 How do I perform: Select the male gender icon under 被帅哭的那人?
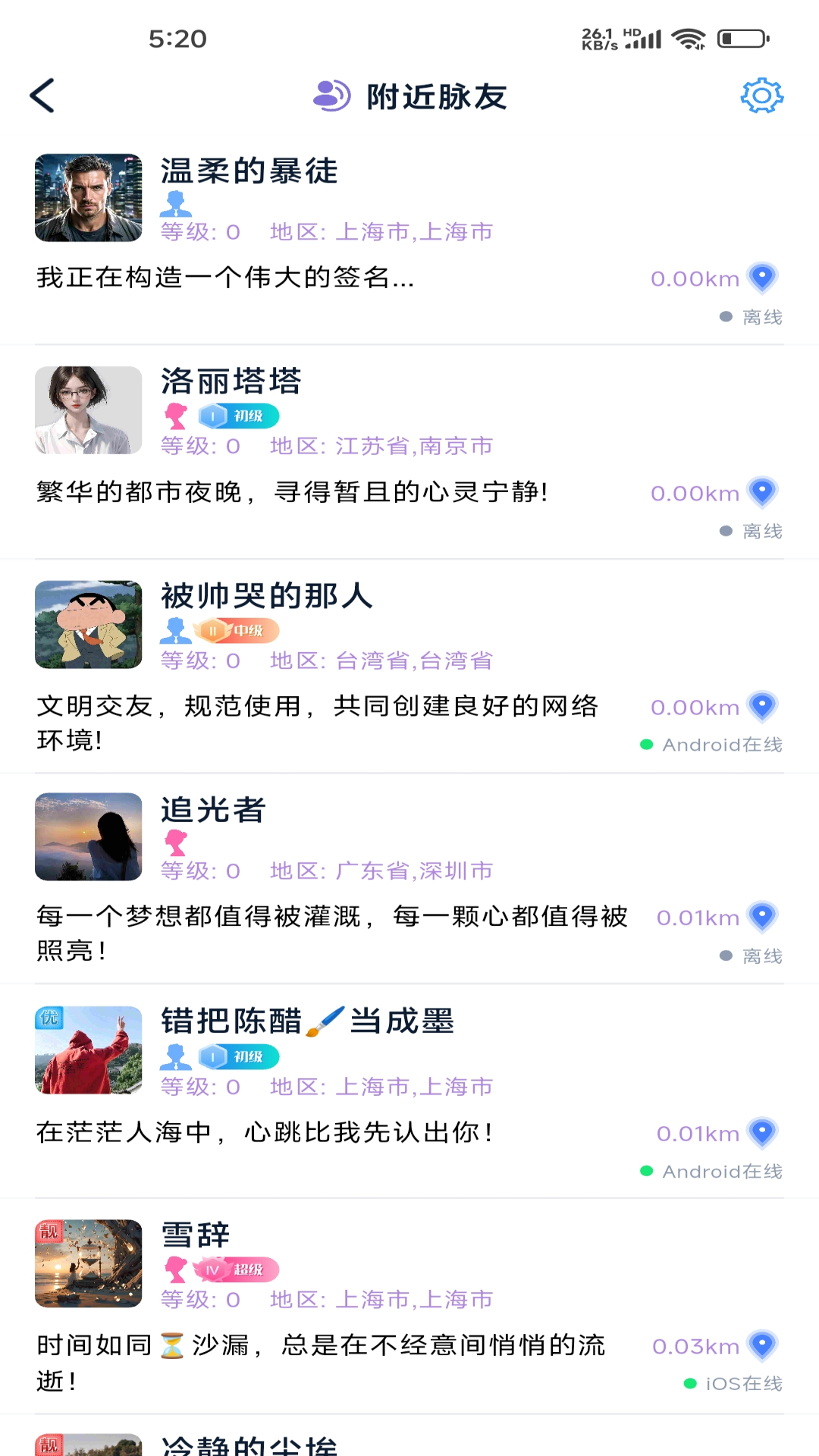176,630
